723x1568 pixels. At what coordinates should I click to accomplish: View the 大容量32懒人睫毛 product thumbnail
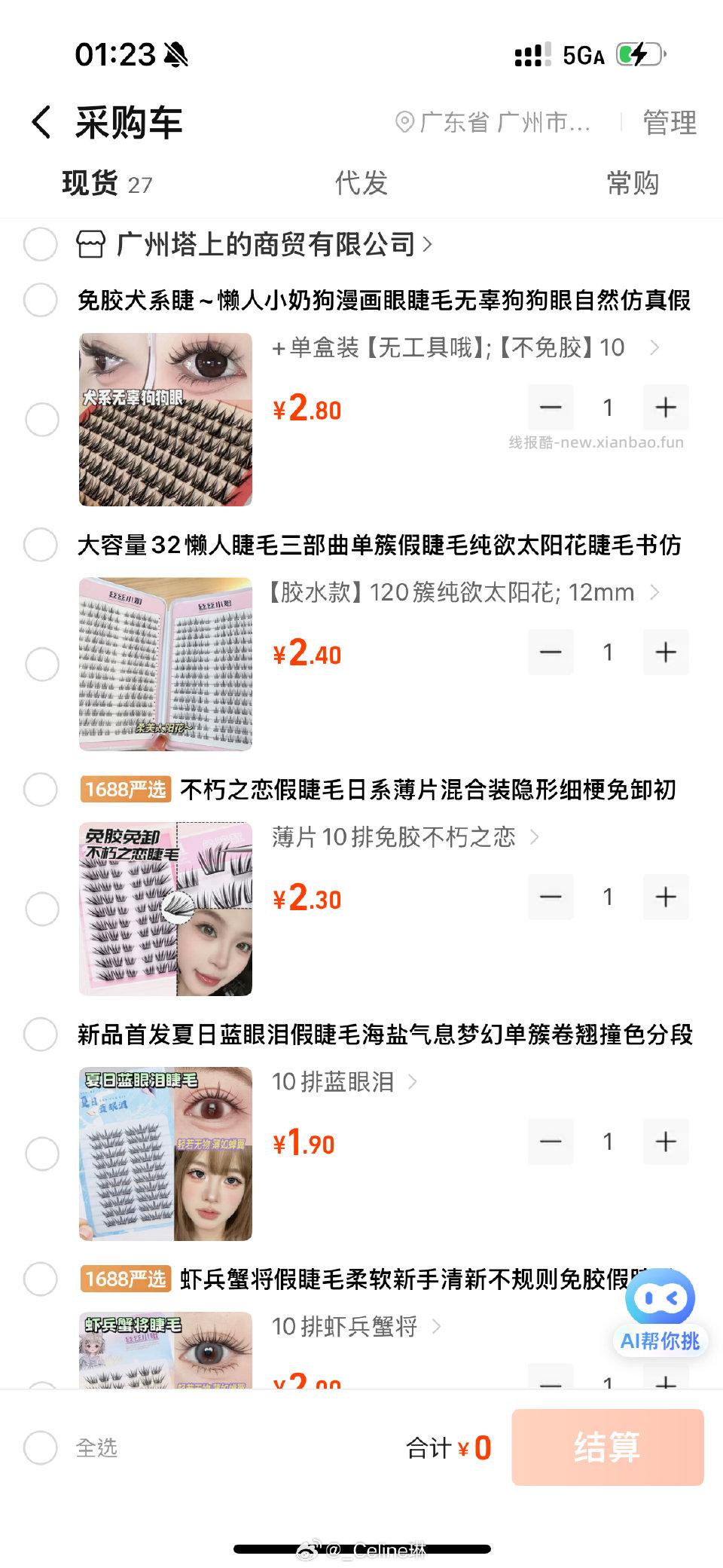click(165, 663)
